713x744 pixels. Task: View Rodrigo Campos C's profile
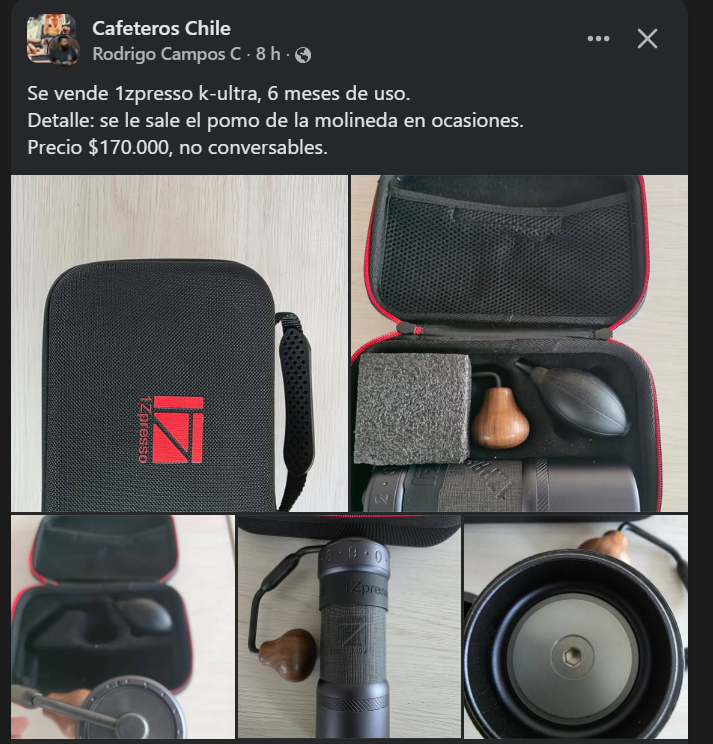[x=166, y=54]
